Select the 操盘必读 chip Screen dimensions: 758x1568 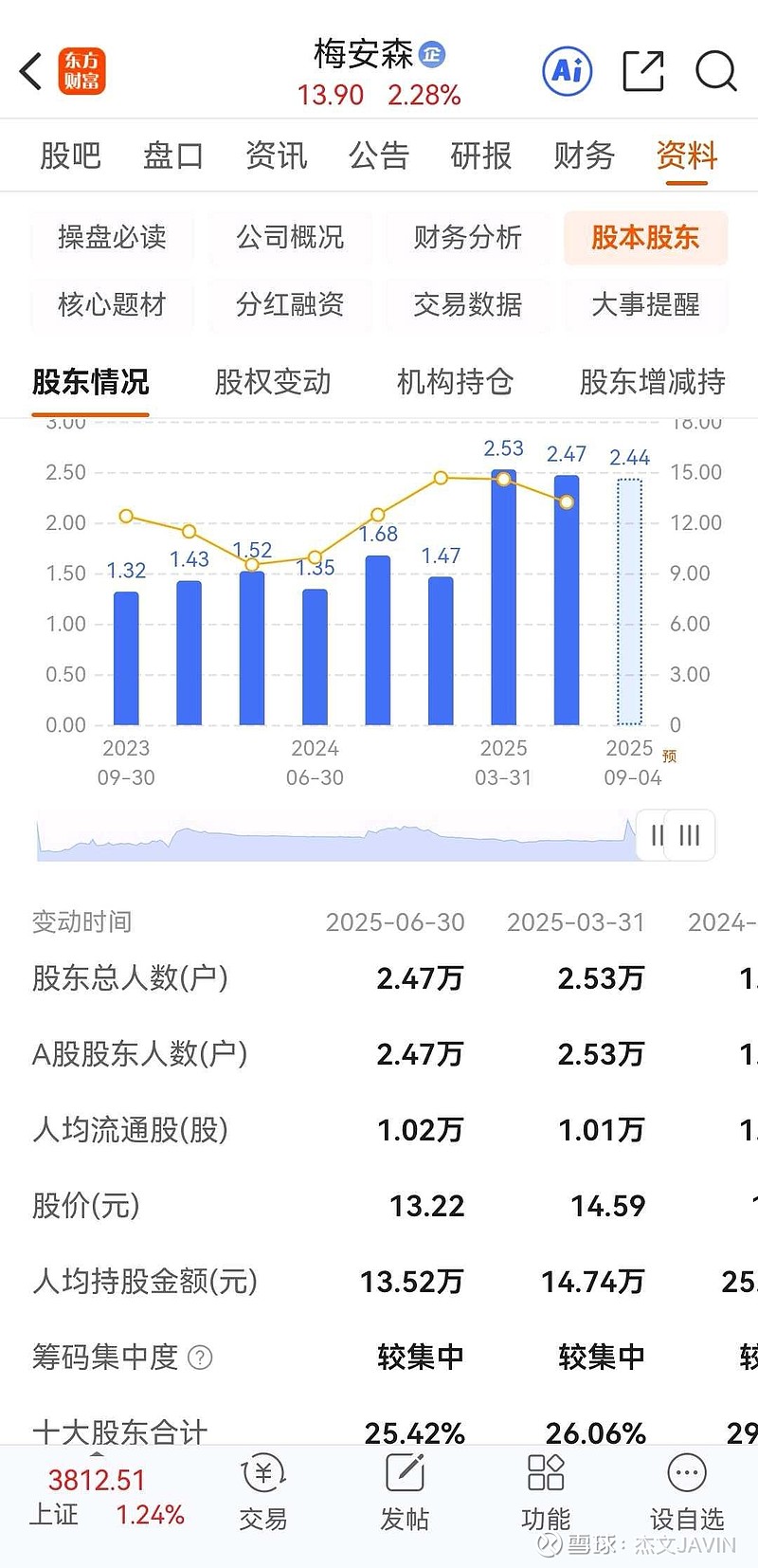point(112,237)
